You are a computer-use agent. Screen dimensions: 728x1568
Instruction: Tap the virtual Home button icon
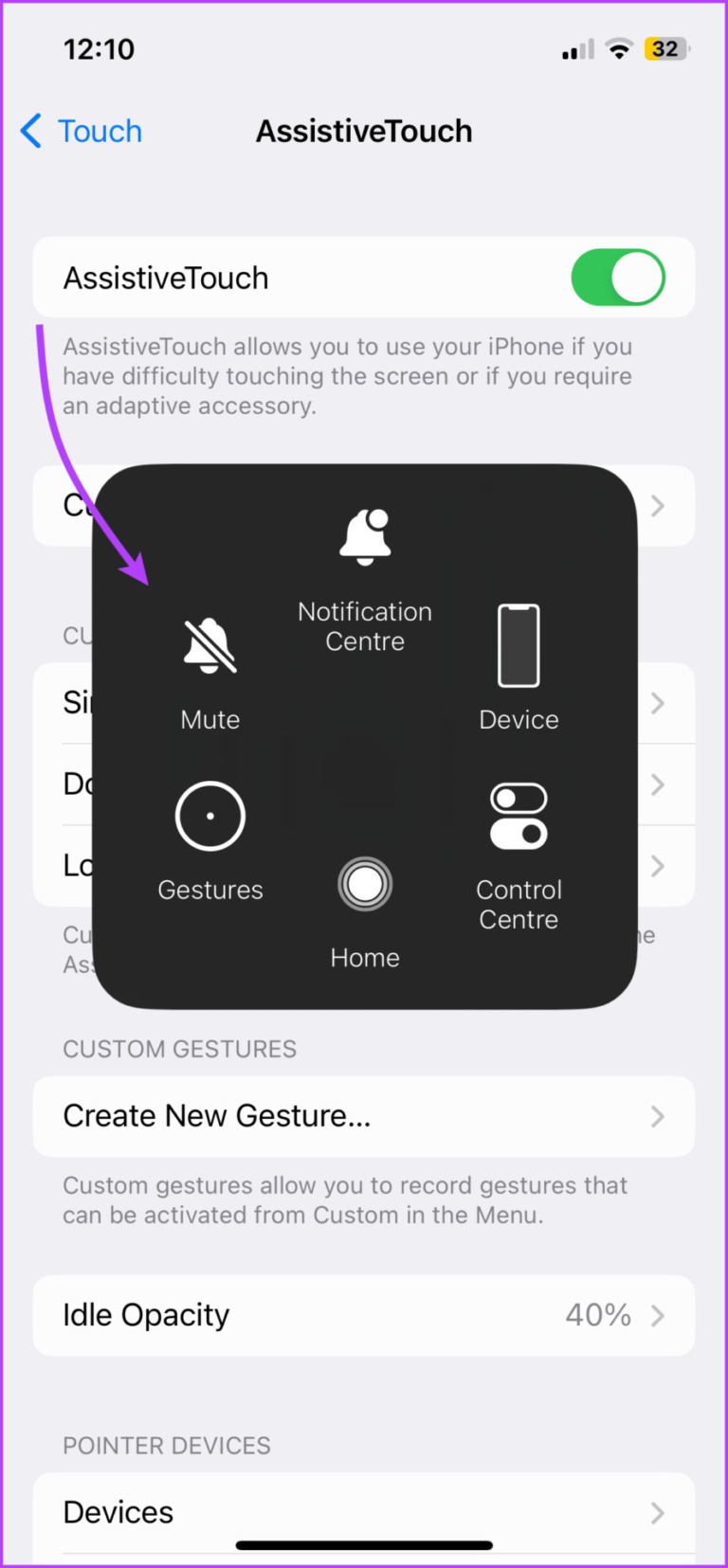(364, 884)
